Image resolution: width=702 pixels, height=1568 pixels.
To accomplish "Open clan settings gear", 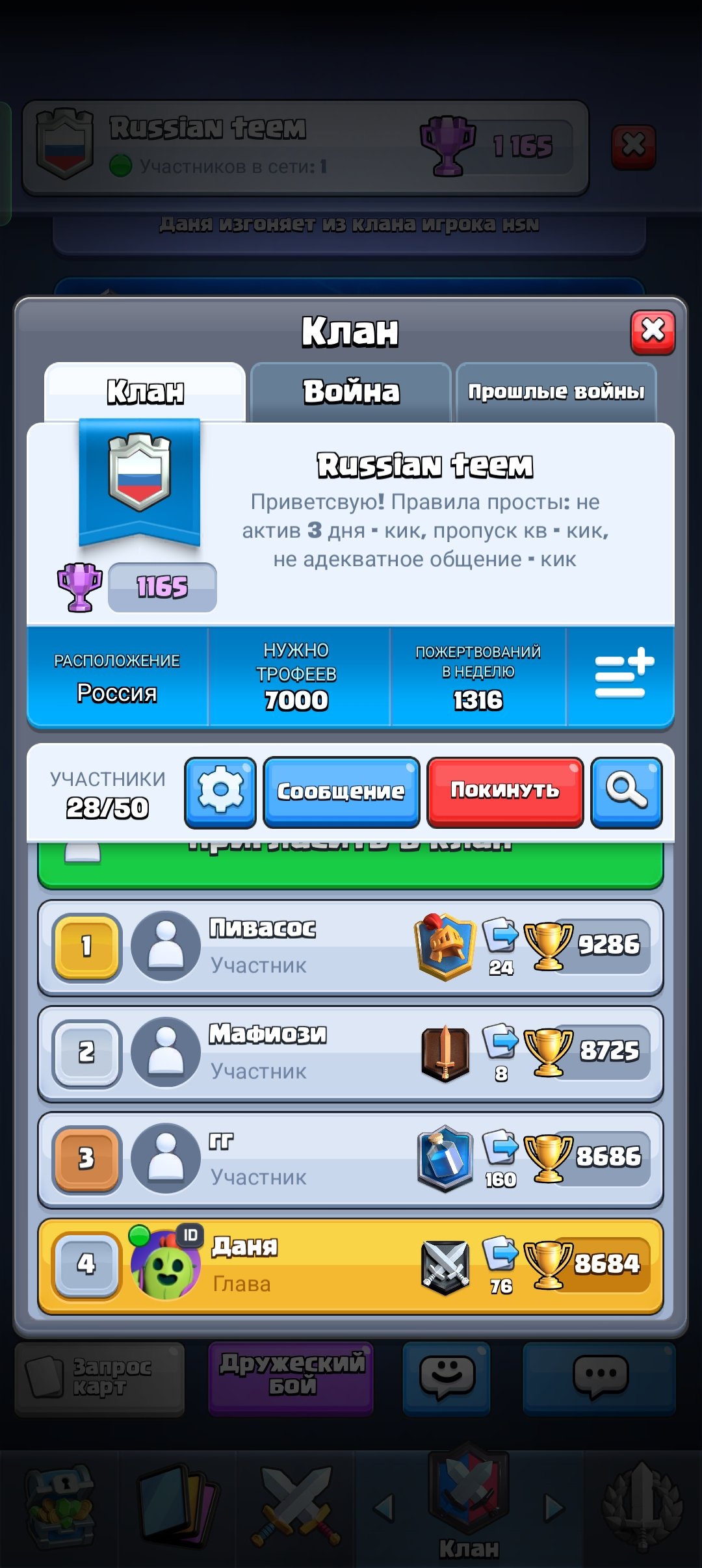I will pos(220,792).
